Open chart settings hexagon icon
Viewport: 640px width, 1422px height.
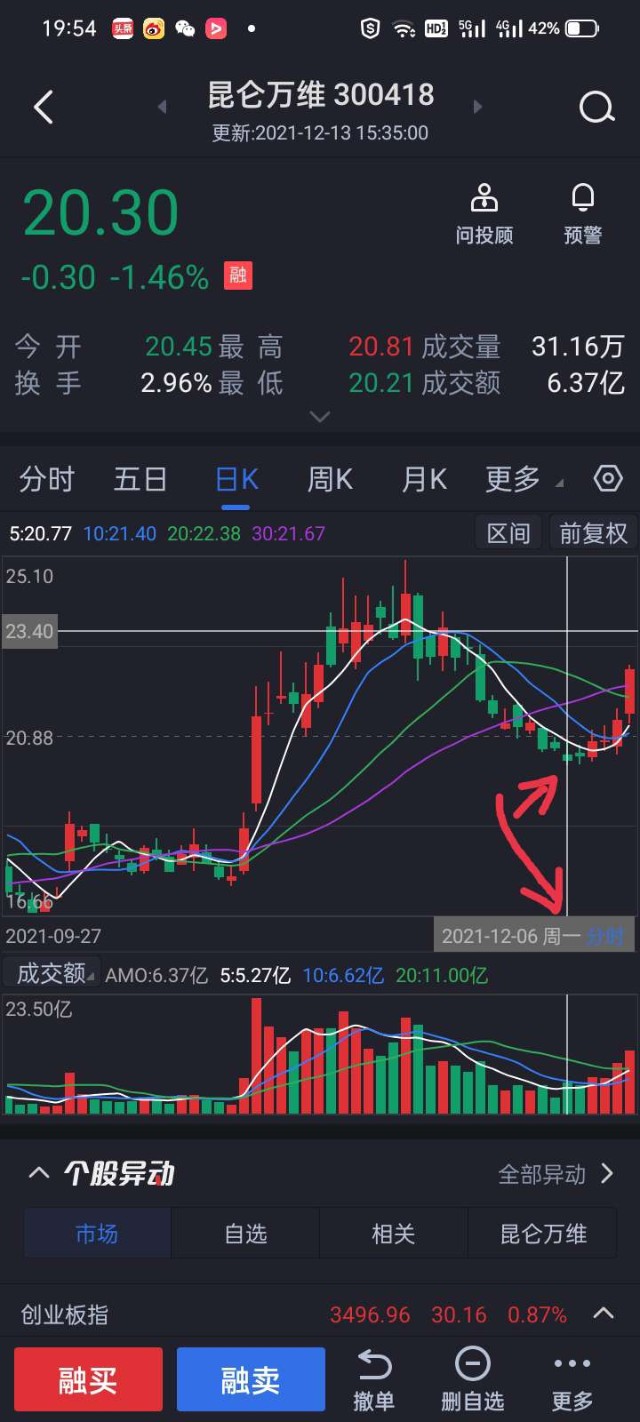coord(608,479)
